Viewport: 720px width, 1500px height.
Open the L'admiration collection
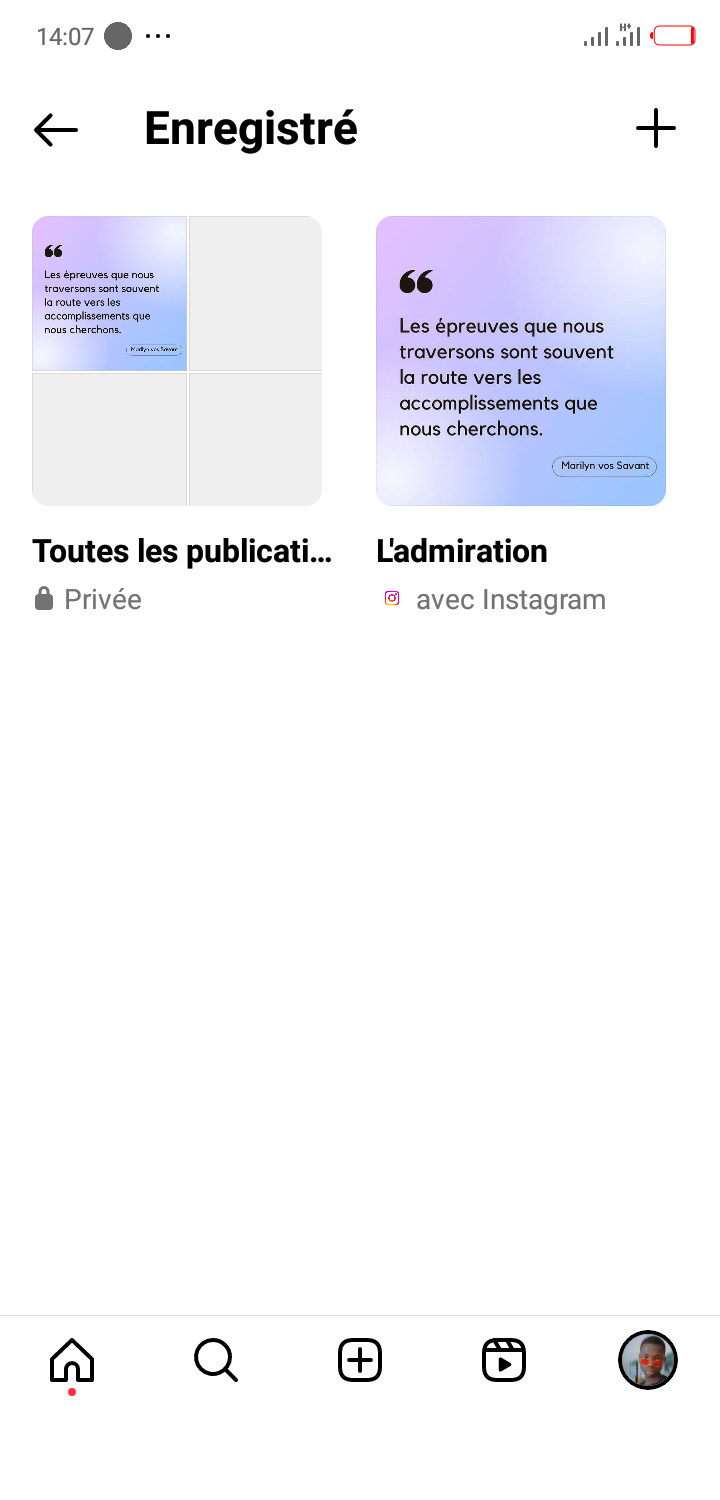[521, 361]
